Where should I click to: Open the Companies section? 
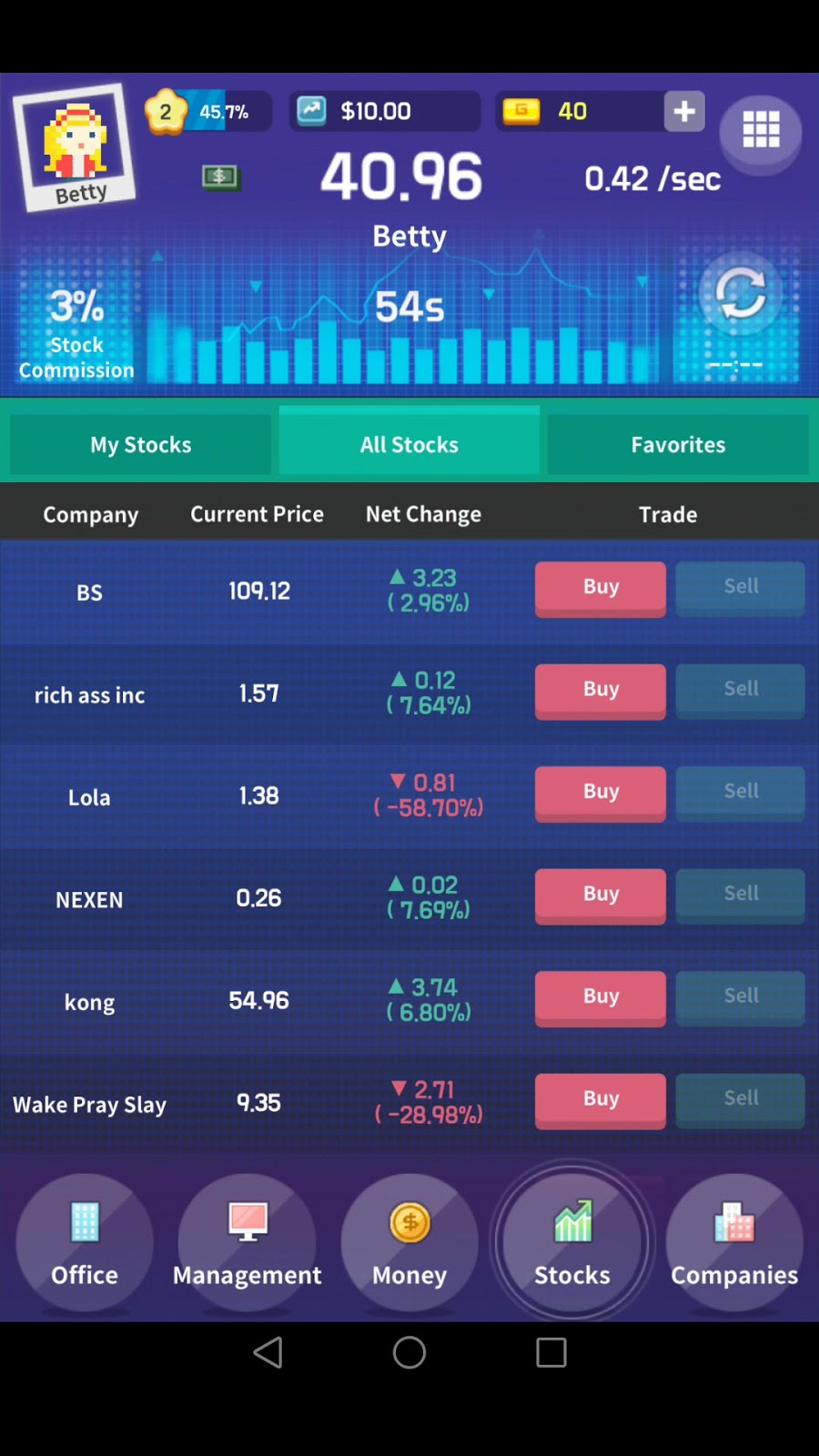[x=734, y=1243]
